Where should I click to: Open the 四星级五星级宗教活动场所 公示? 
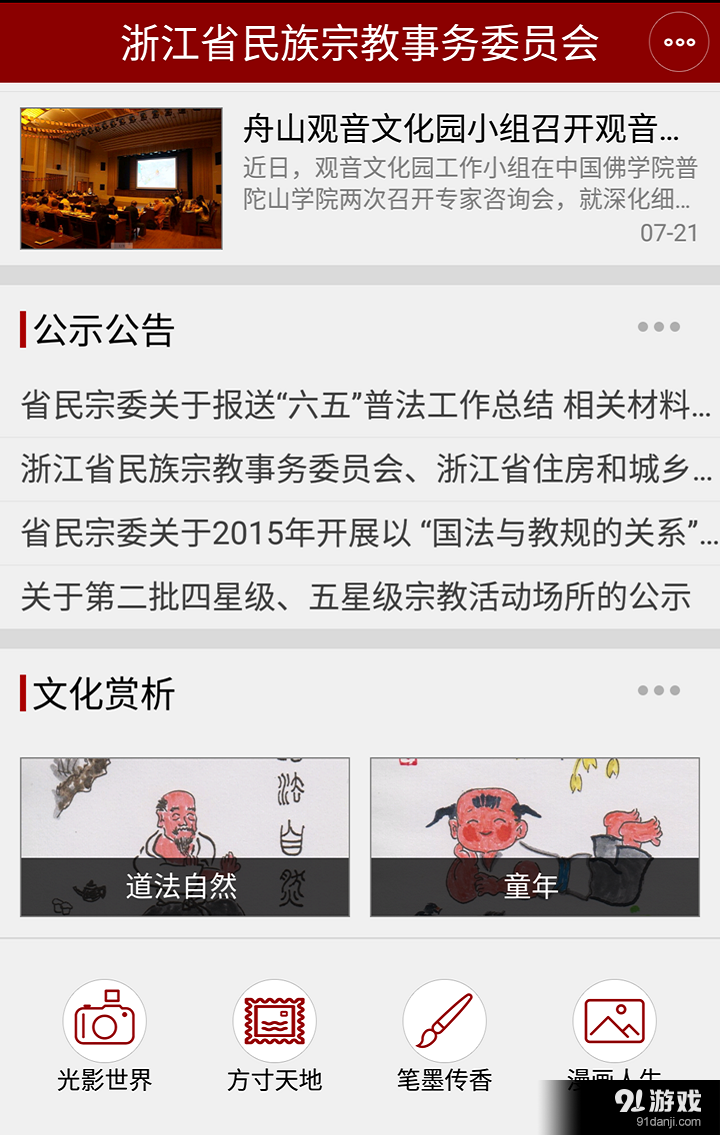point(355,597)
